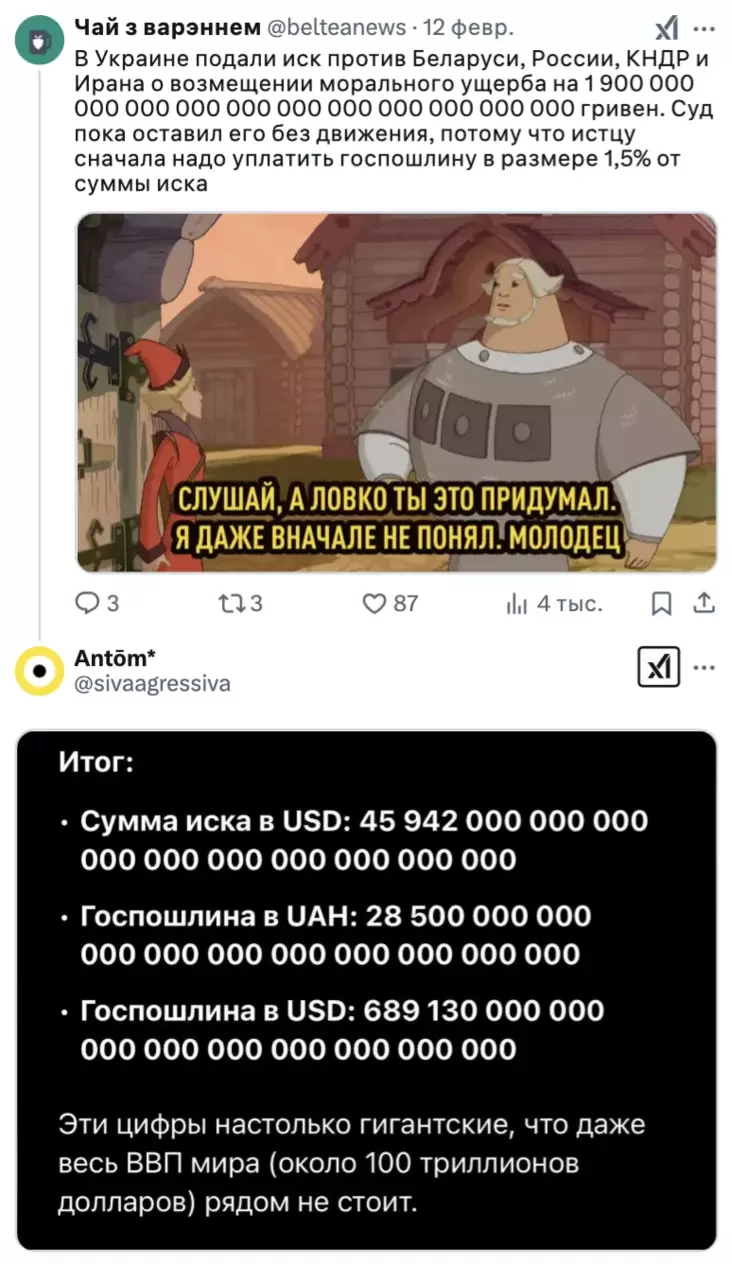The width and height of the screenshot is (732, 1264).
Task: Open more options on Чай з варэннем's post
Action: pyautogui.click(x=704, y=29)
